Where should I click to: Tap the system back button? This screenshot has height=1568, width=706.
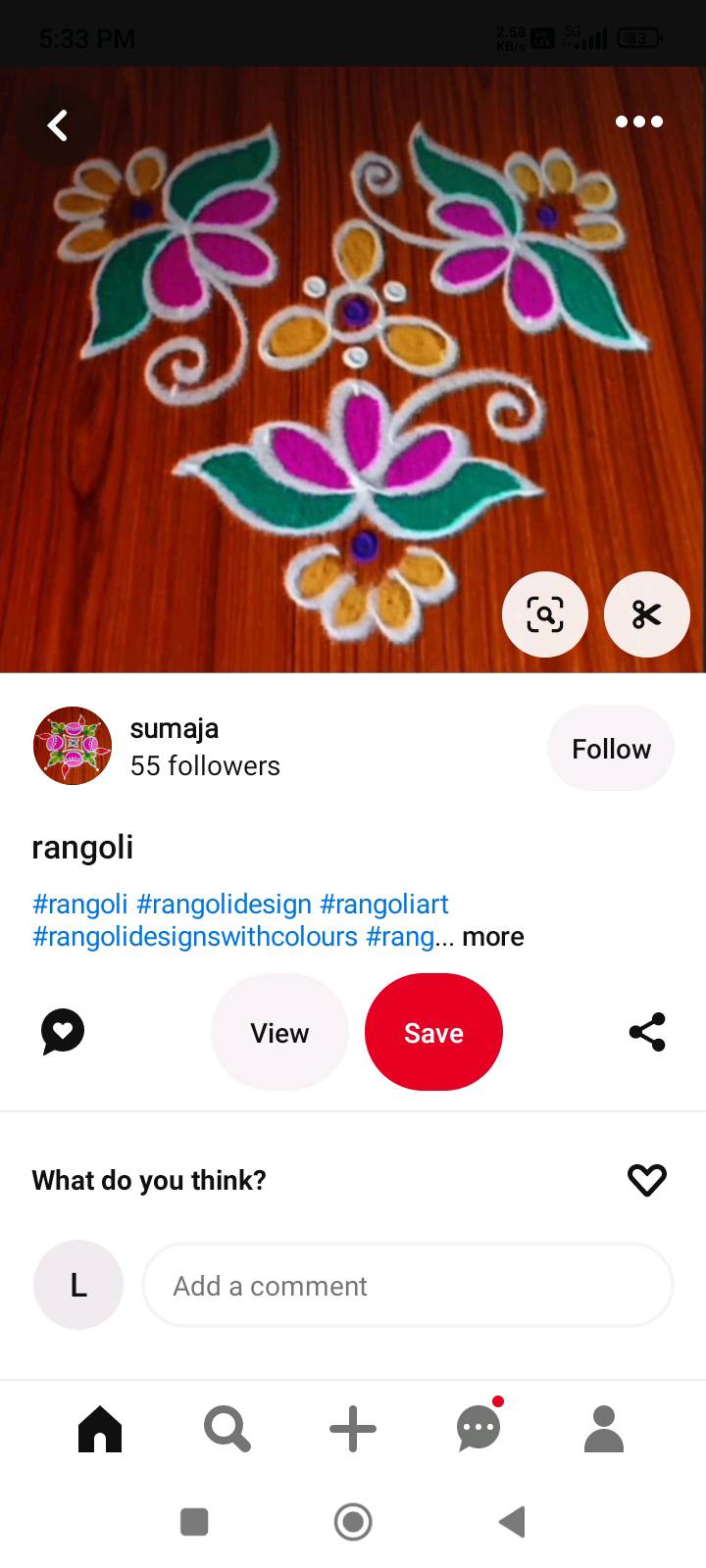512,1522
